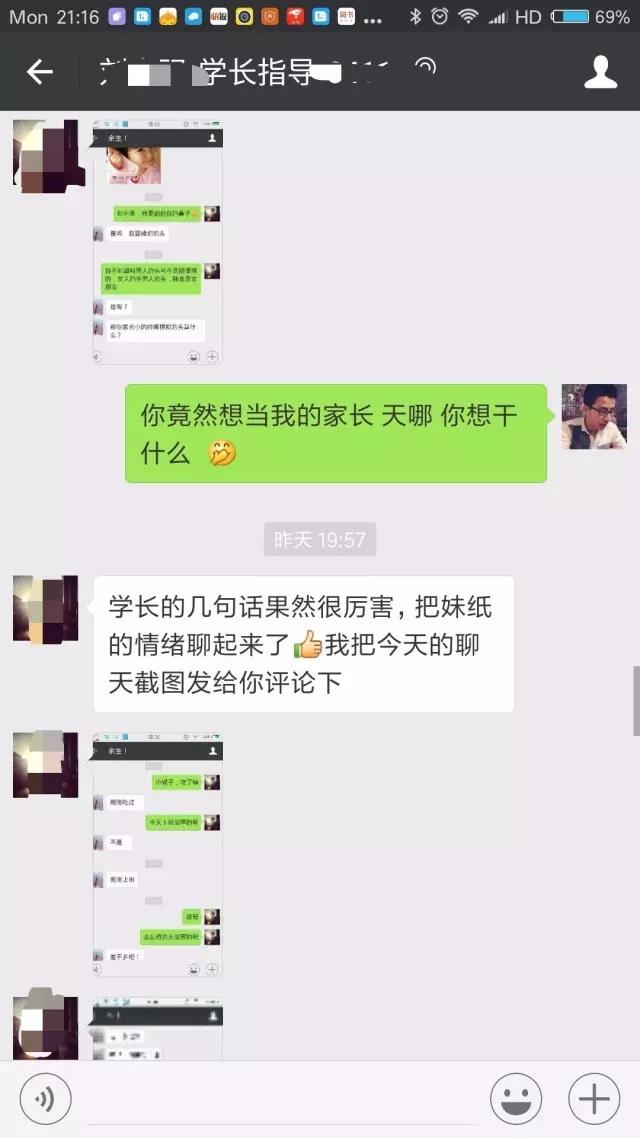640x1138 pixels.
Task: Open the emoji picker
Action: [516, 1100]
